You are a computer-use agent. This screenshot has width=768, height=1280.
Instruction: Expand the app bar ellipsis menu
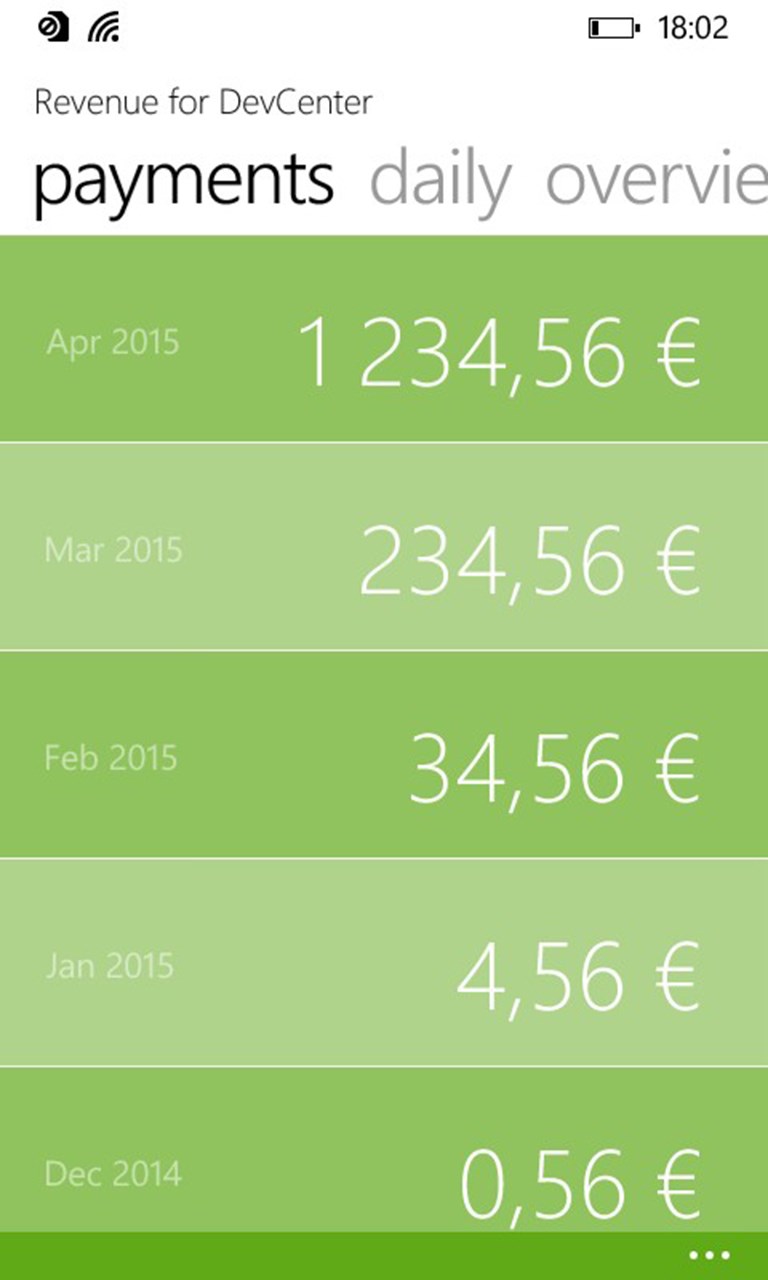710,1256
